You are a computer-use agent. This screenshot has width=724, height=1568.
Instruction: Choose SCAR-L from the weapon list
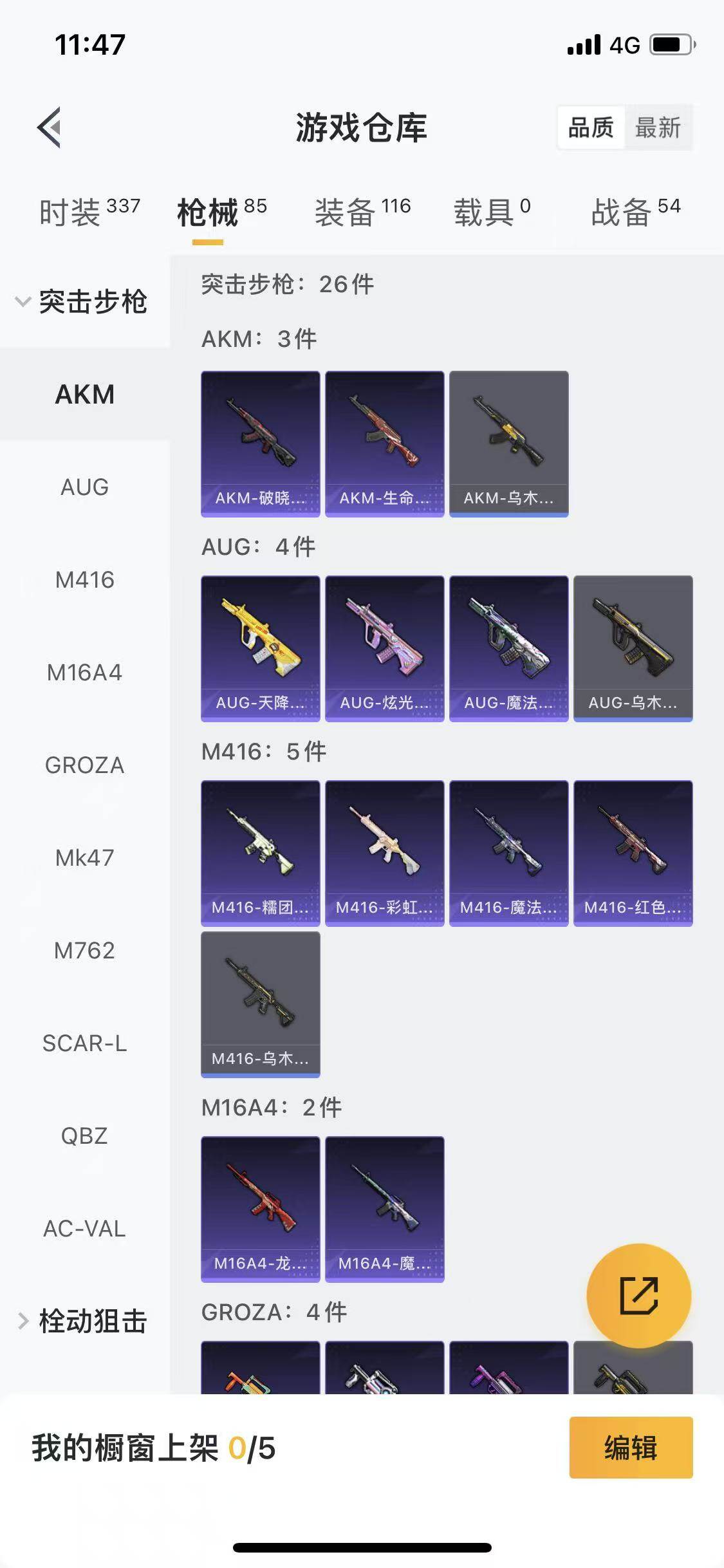[84, 1043]
